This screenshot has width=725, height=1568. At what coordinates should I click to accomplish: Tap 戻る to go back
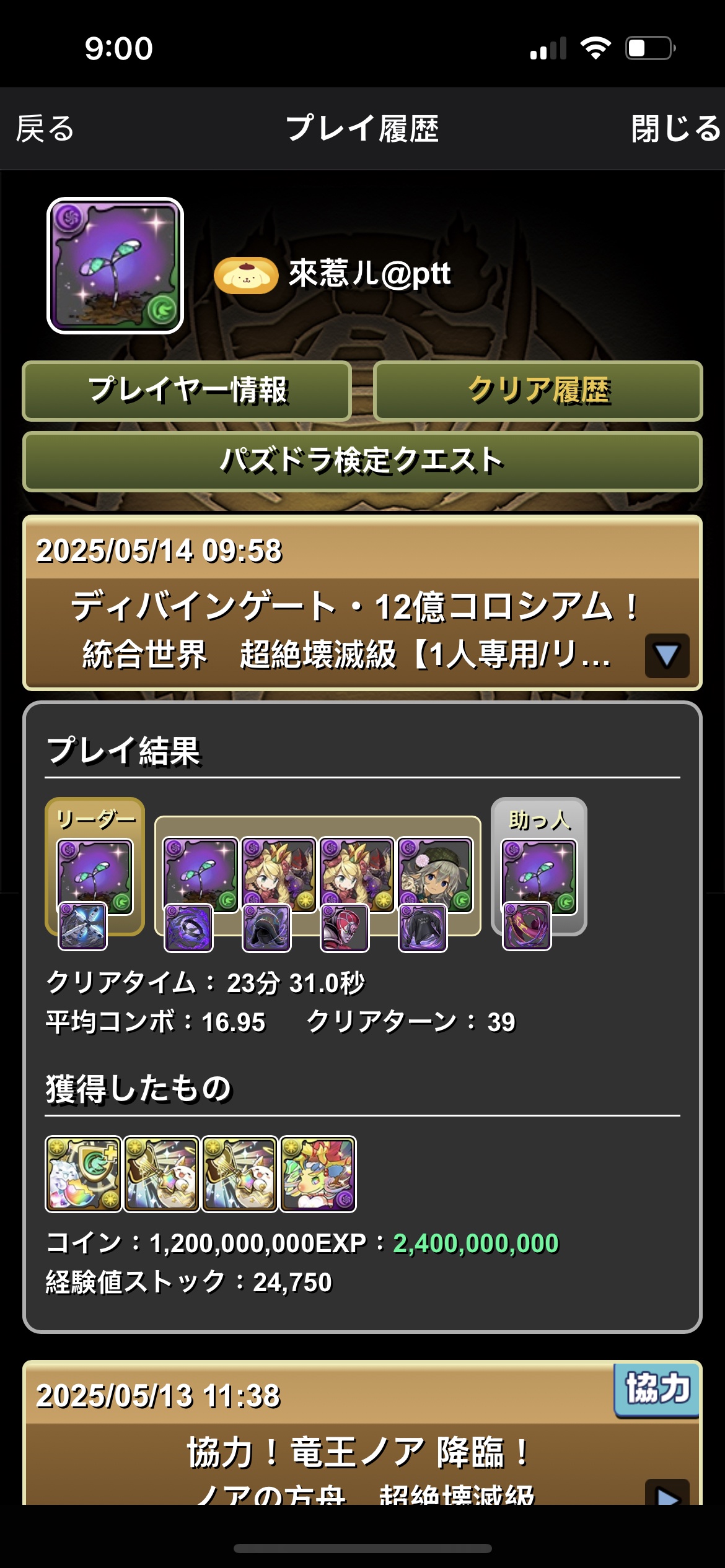(45, 129)
